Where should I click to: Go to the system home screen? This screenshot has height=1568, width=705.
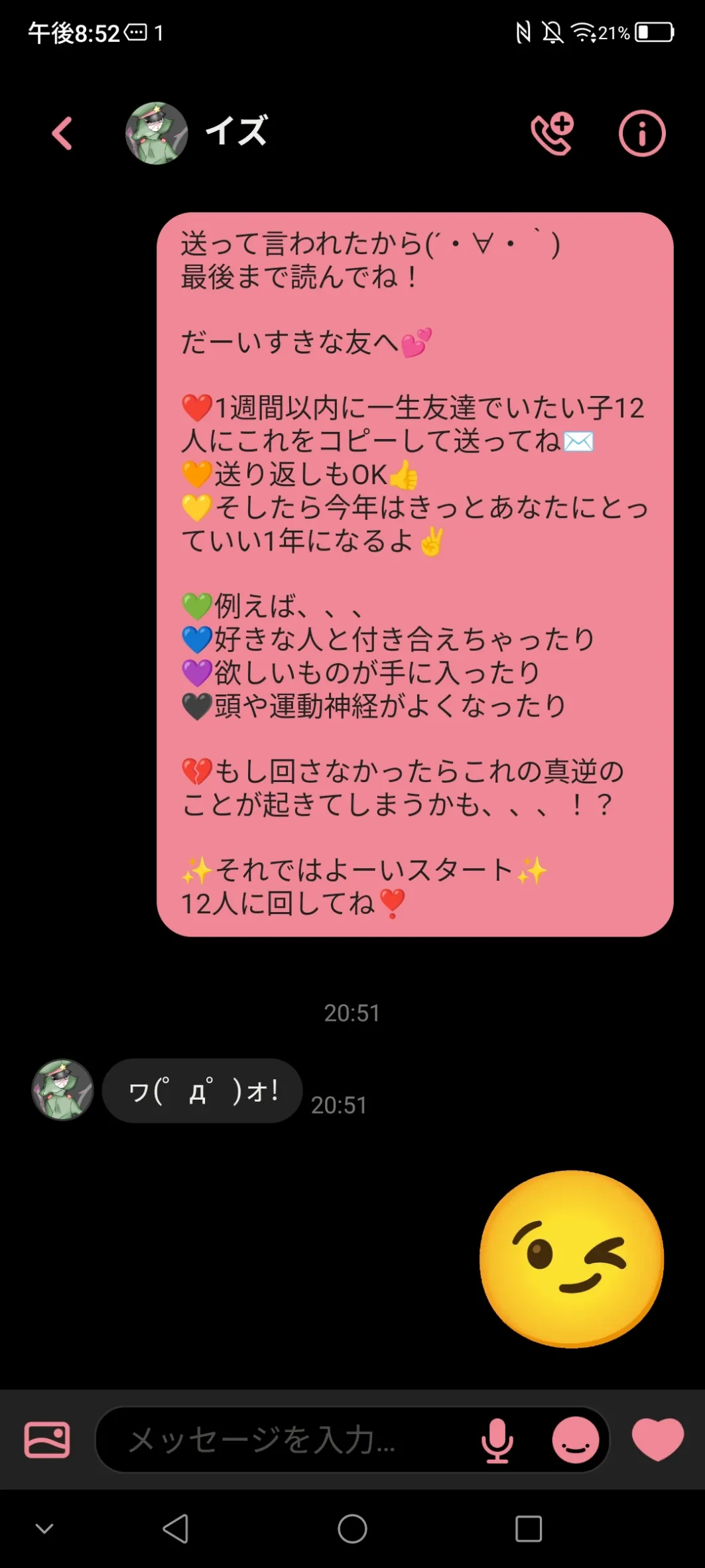pos(352,1529)
